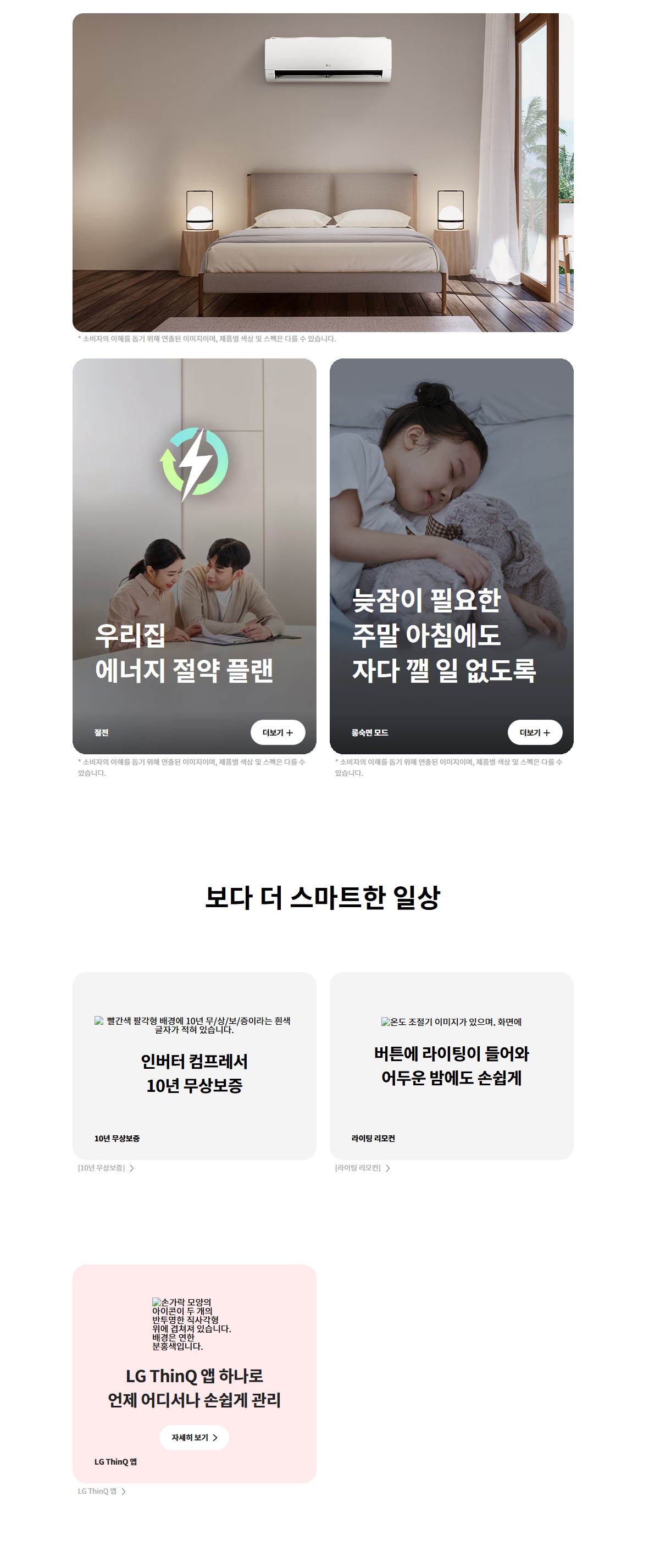Open the [라이팅 리모컨] footnote link
660x1568 pixels.
coord(362,1168)
